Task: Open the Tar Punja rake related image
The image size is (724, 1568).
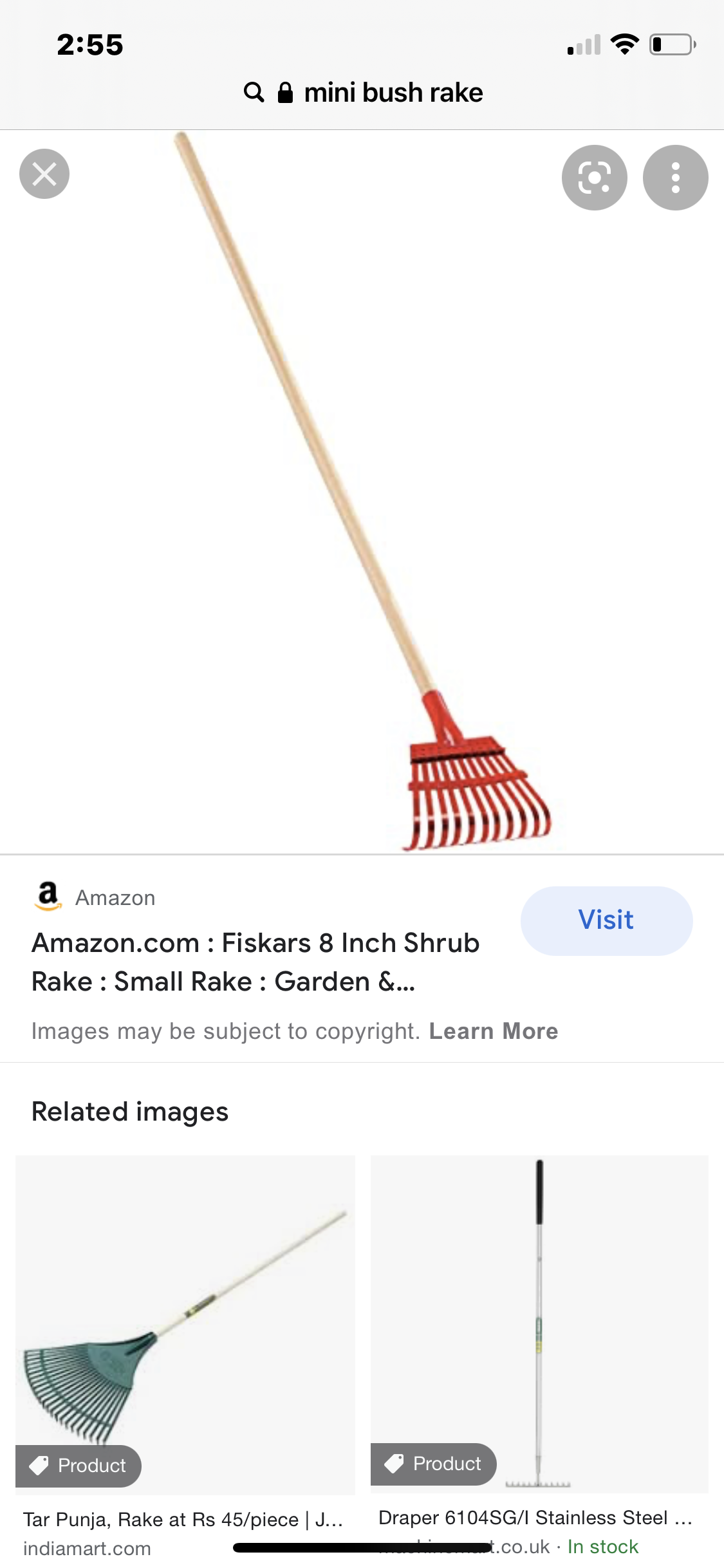Action: pos(185,1325)
